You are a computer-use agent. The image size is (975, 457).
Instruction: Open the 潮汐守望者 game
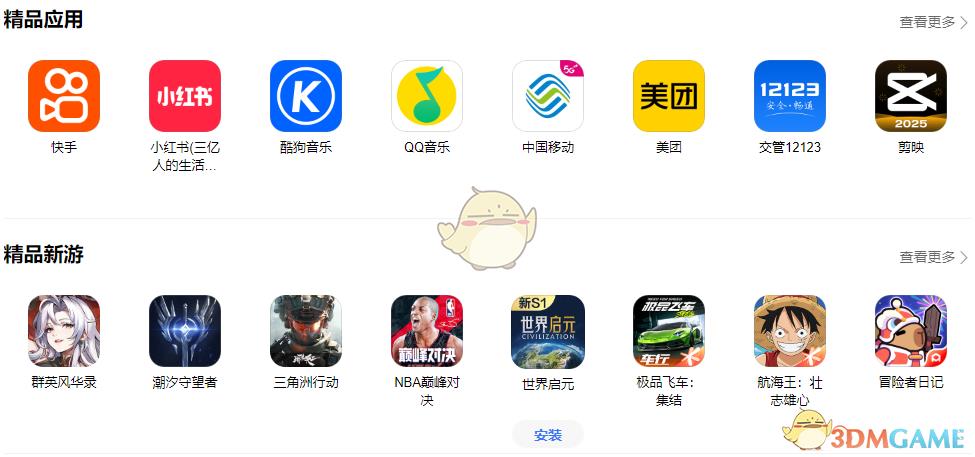click(185, 331)
